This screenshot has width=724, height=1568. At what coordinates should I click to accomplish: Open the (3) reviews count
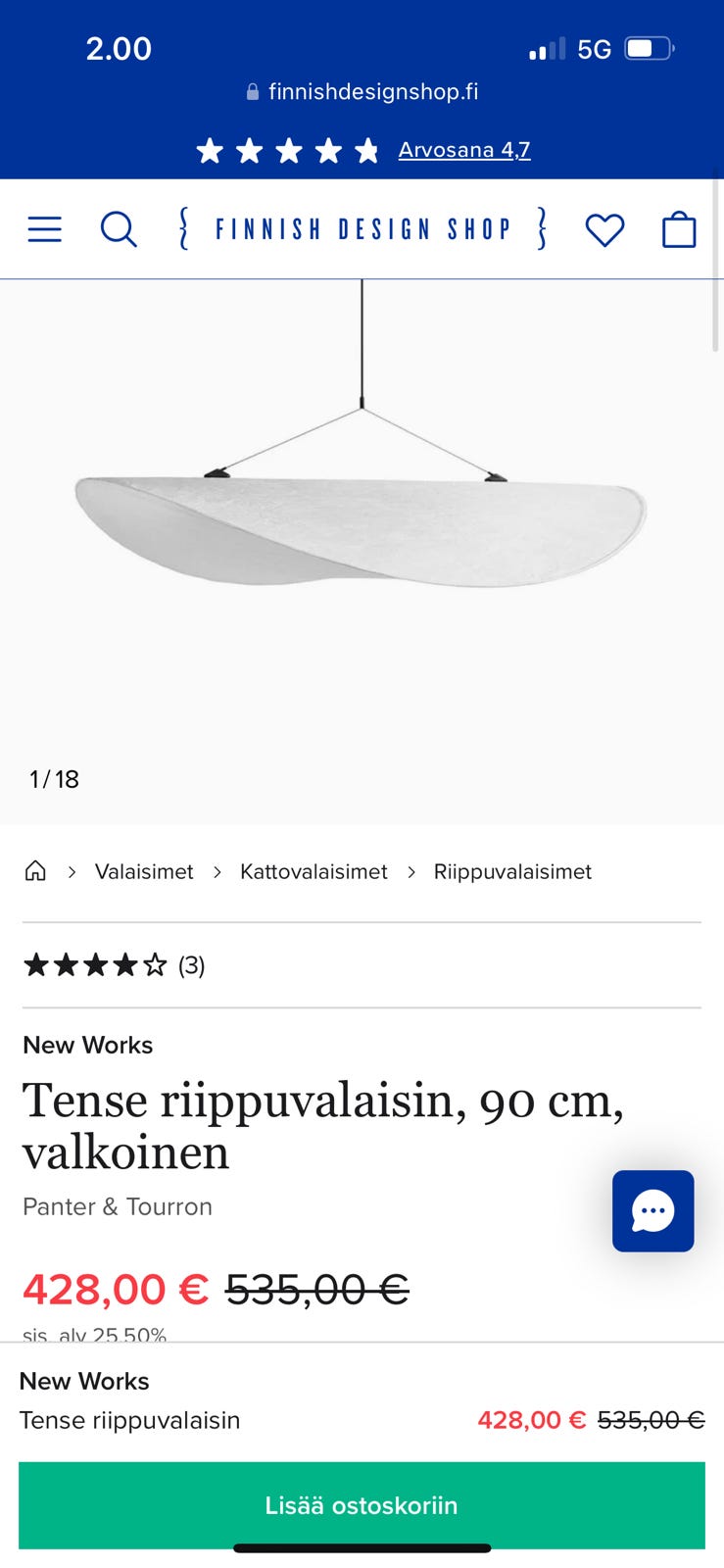(x=192, y=965)
